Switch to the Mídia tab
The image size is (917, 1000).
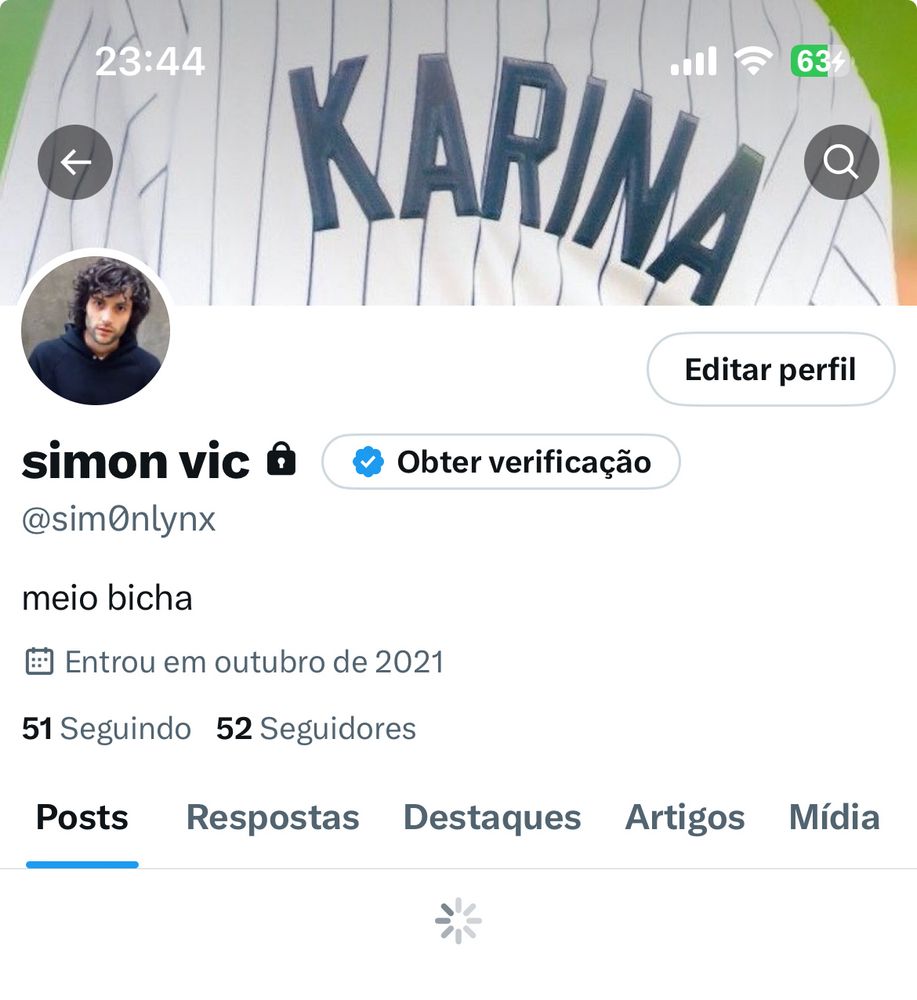click(x=834, y=818)
